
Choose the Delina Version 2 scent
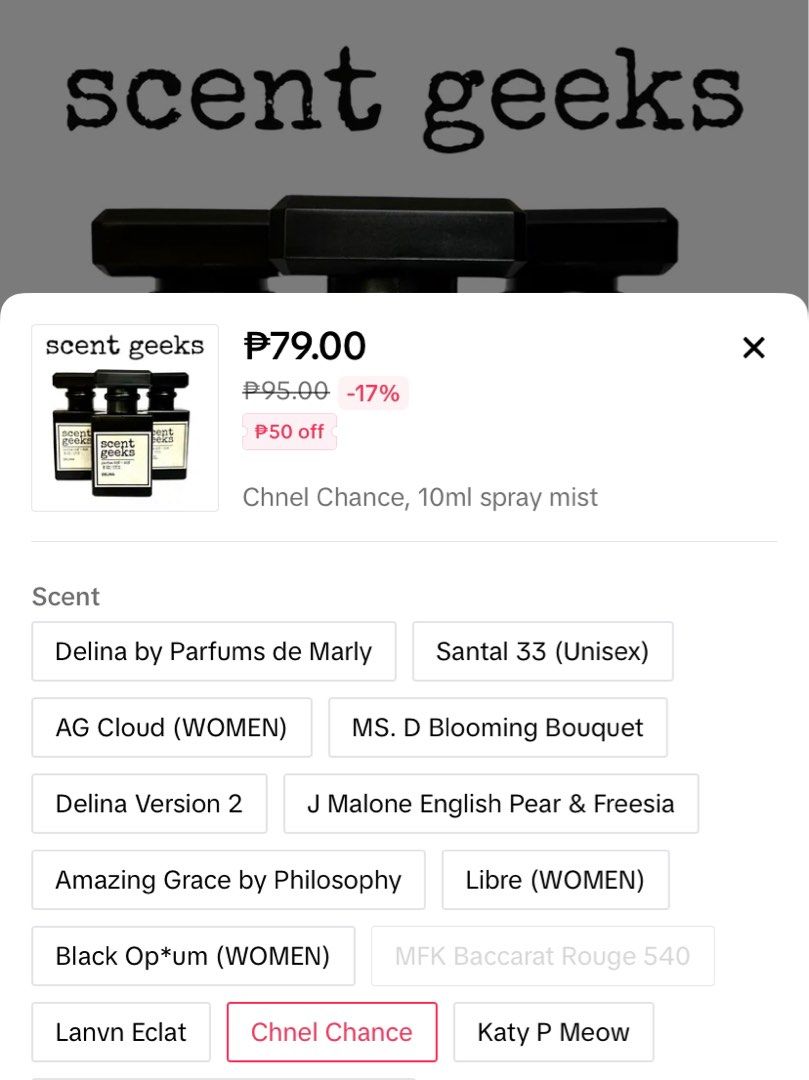pyautogui.click(x=148, y=803)
